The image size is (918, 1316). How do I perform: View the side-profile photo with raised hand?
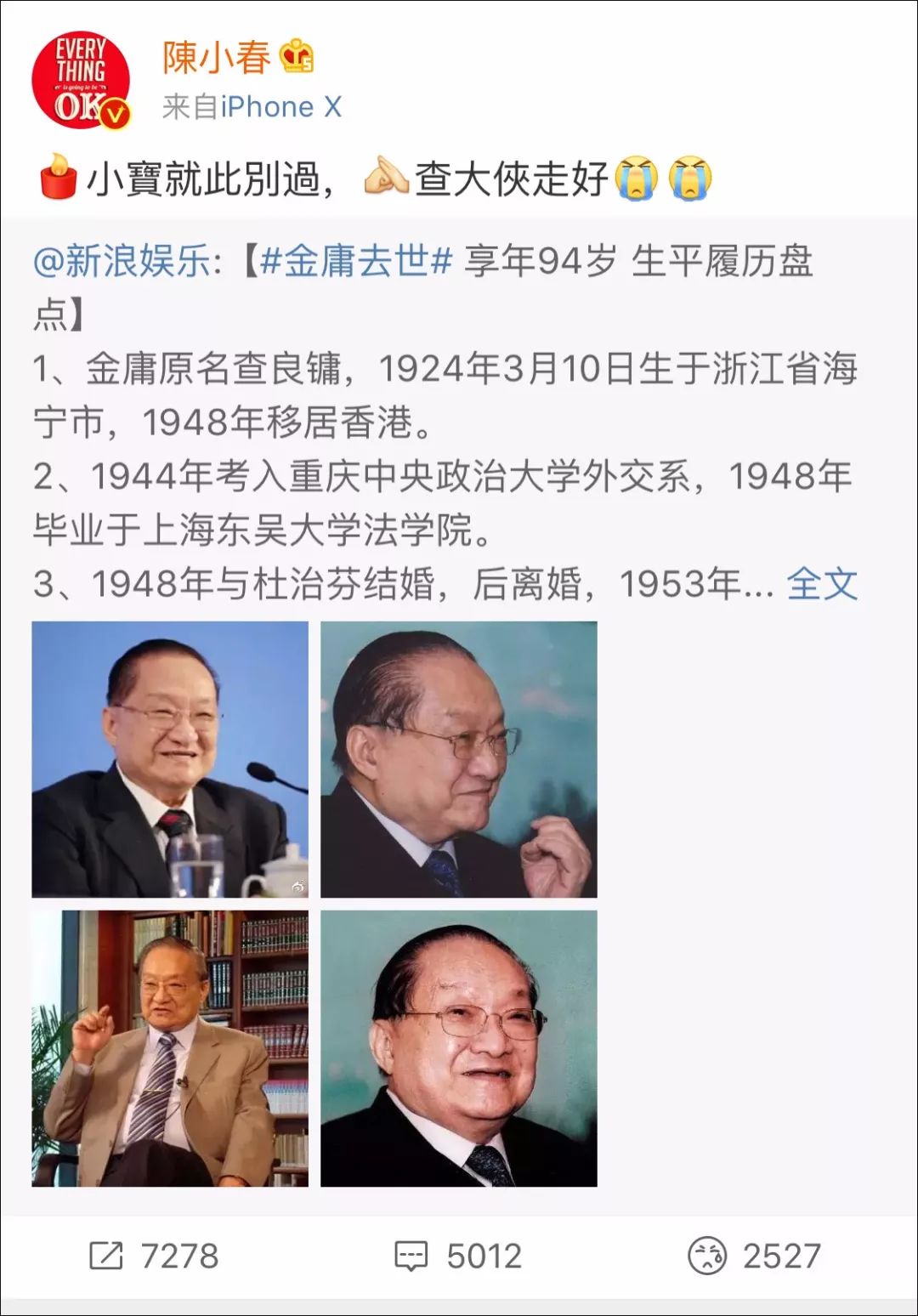458,759
